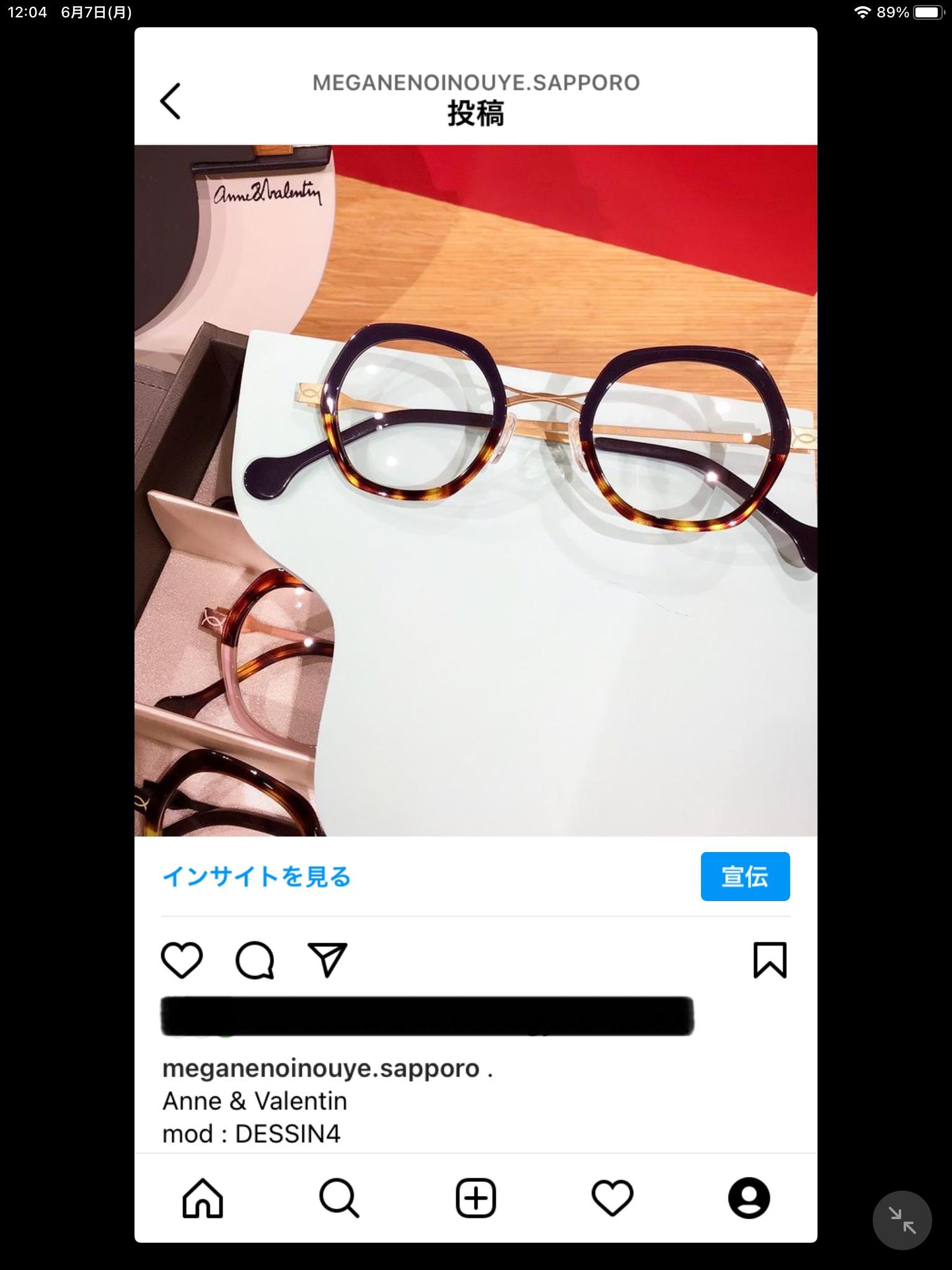Screen dimensions: 952x1270
Task: Bookmark this eyeglasses post
Action: tap(770, 960)
